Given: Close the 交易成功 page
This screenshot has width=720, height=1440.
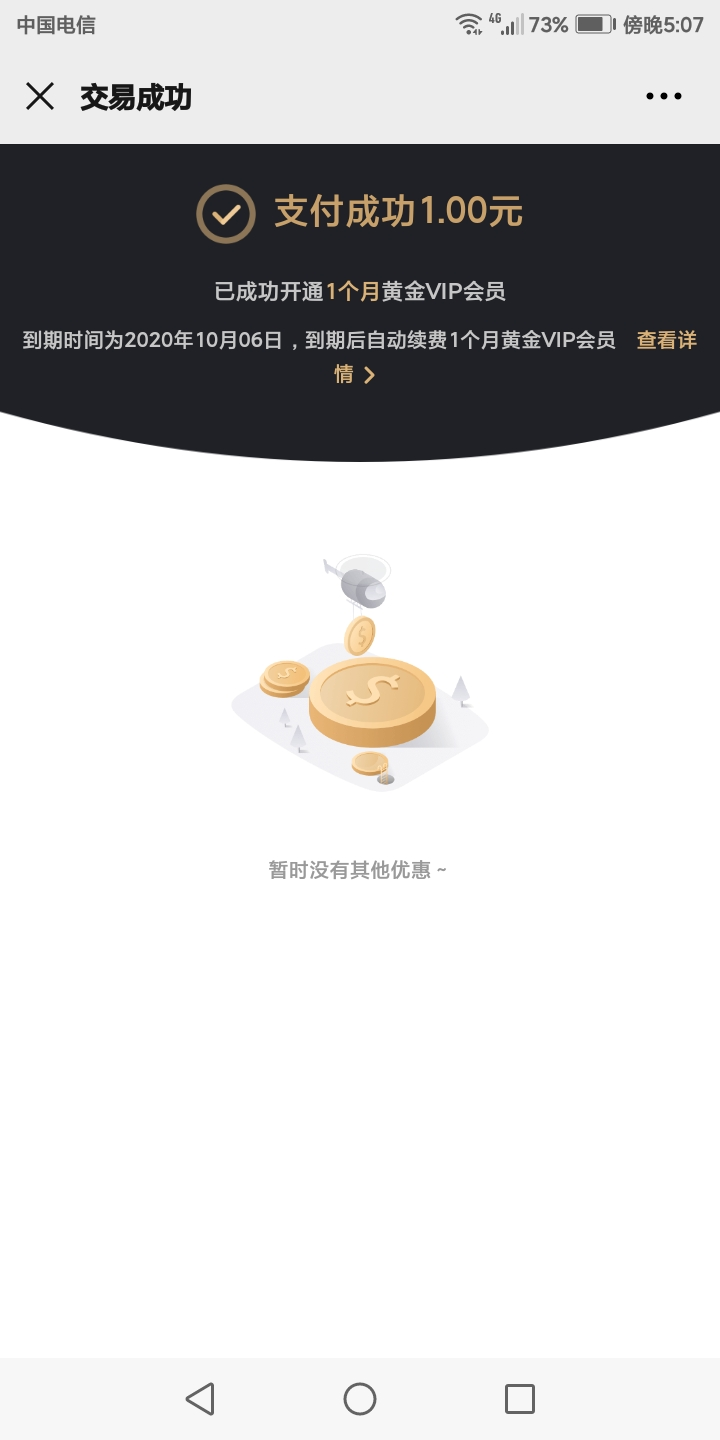Looking at the screenshot, I should point(40,97).
